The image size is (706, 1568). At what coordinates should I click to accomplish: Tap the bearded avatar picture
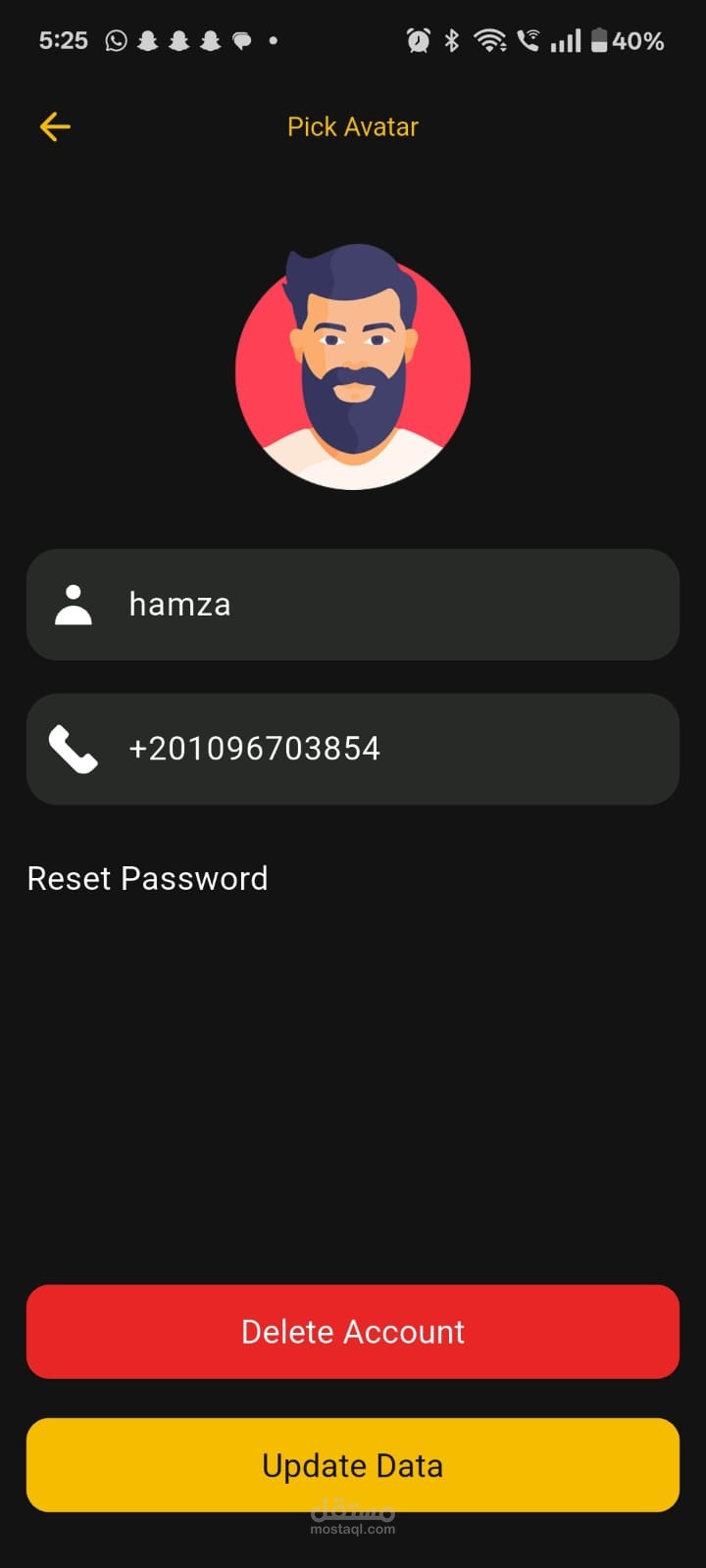coord(353,367)
